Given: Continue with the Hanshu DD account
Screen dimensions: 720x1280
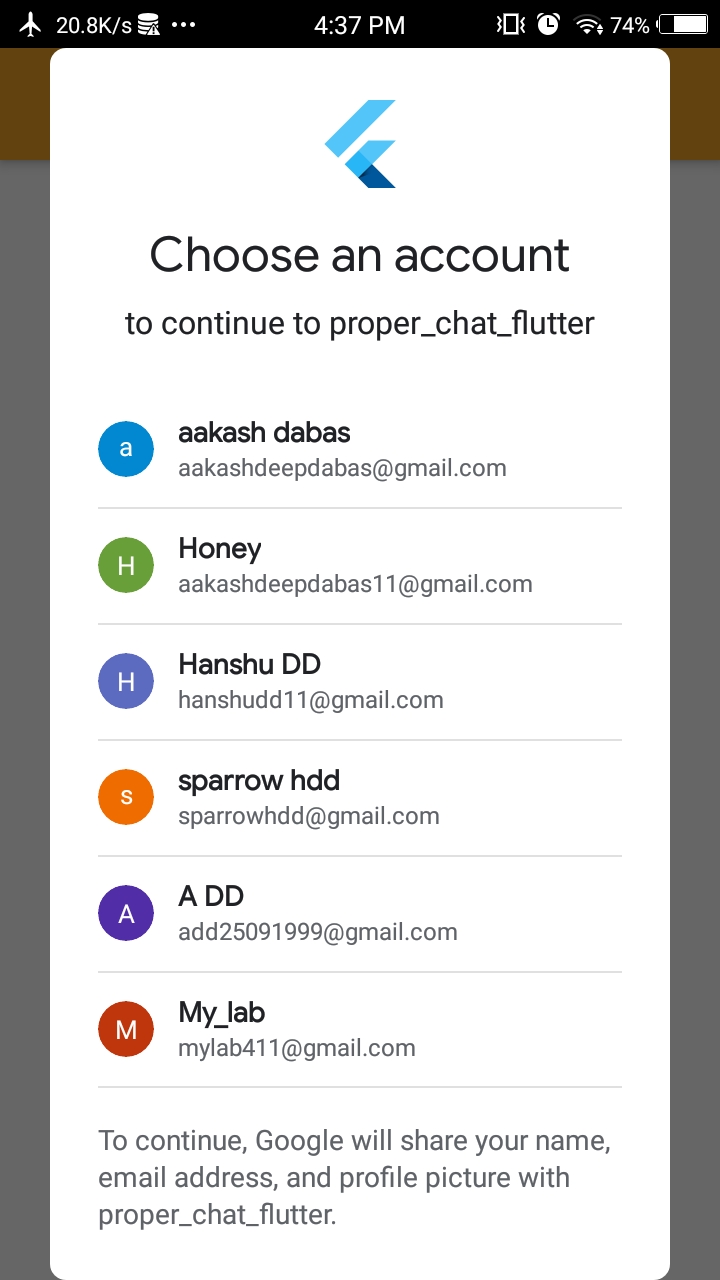Looking at the screenshot, I should pos(360,682).
